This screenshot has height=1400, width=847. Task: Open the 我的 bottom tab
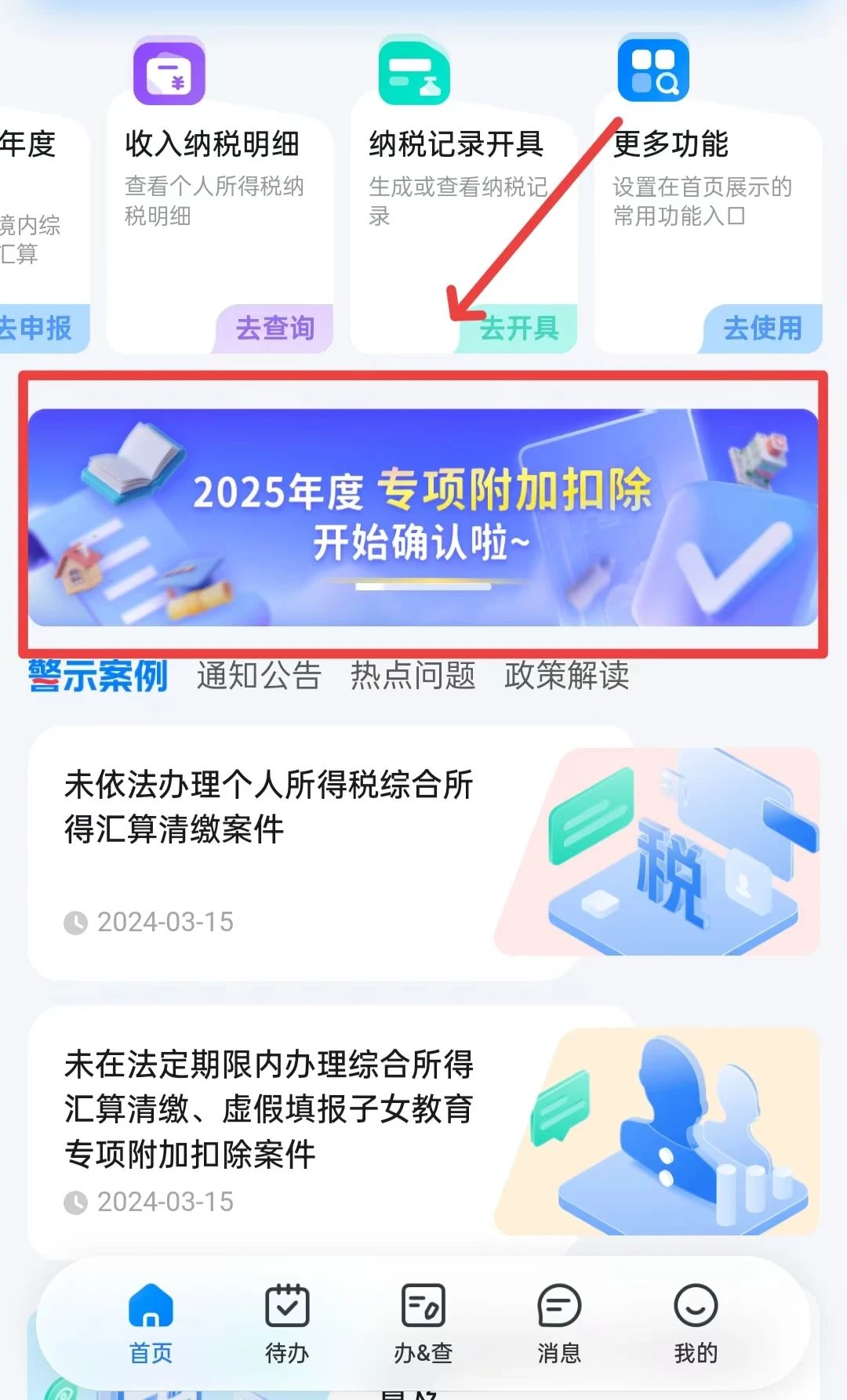[x=696, y=1323]
